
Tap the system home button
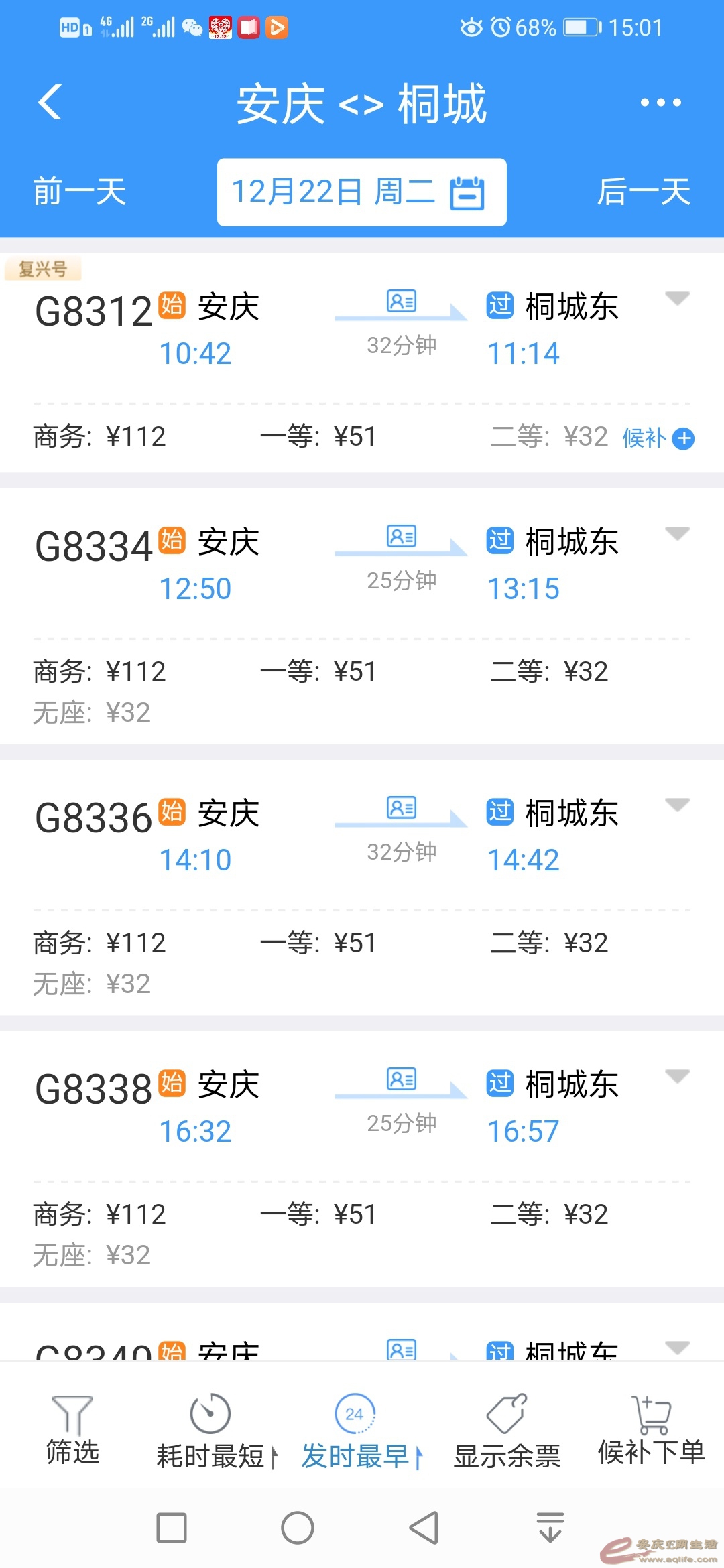click(298, 1528)
